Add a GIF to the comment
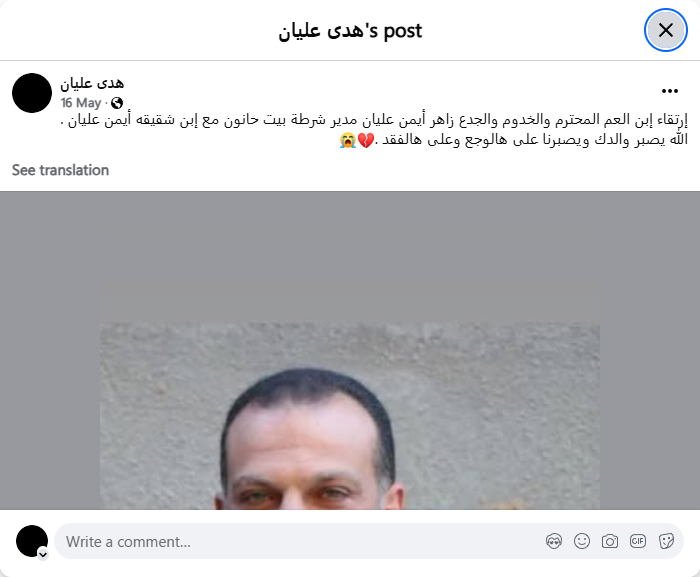This screenshot has width=700, height=577. pos(638,542)
